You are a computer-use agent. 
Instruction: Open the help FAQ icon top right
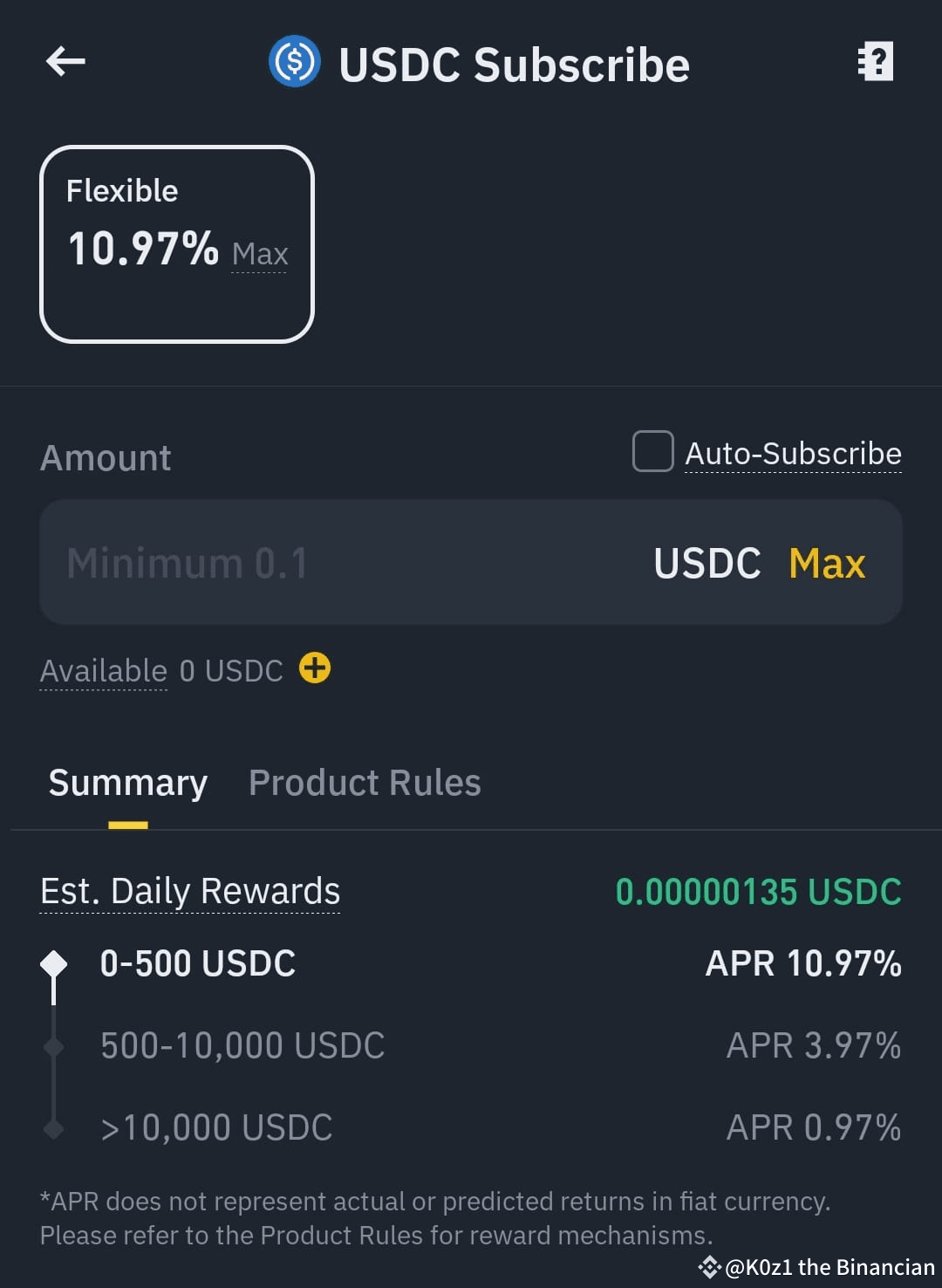[876, 61]
